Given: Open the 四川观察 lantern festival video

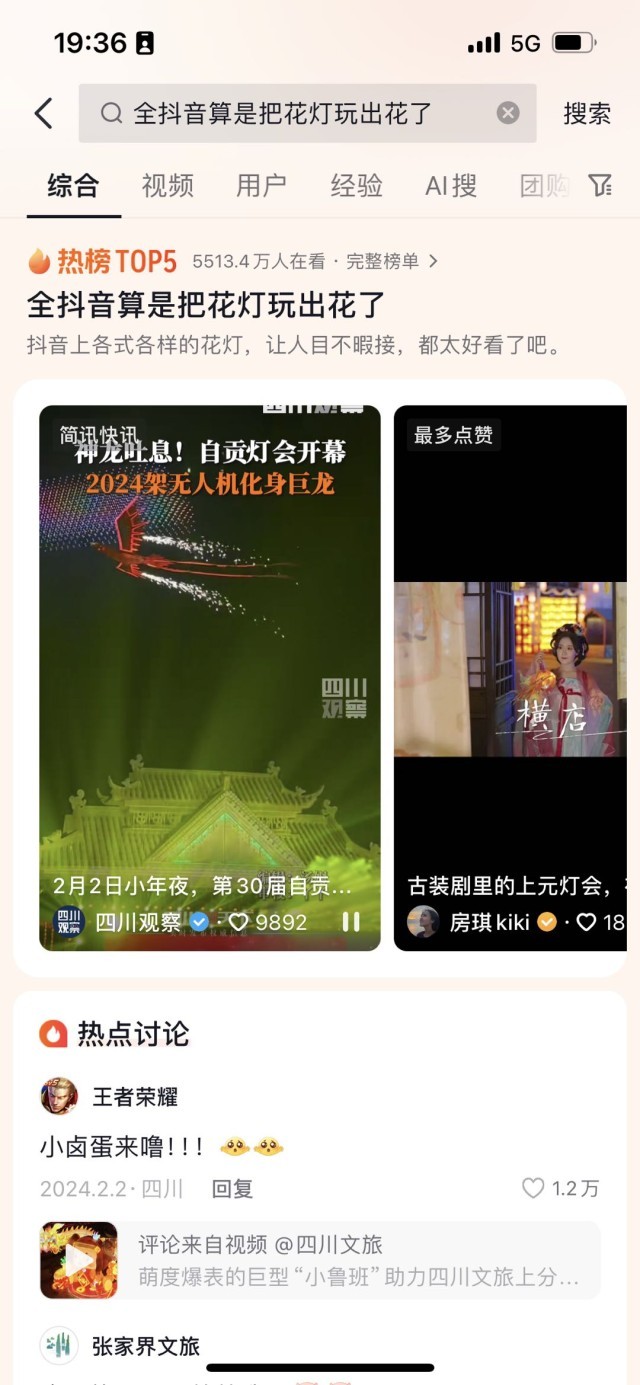Looking at the screenshot, I should click(x=209, y=650).
